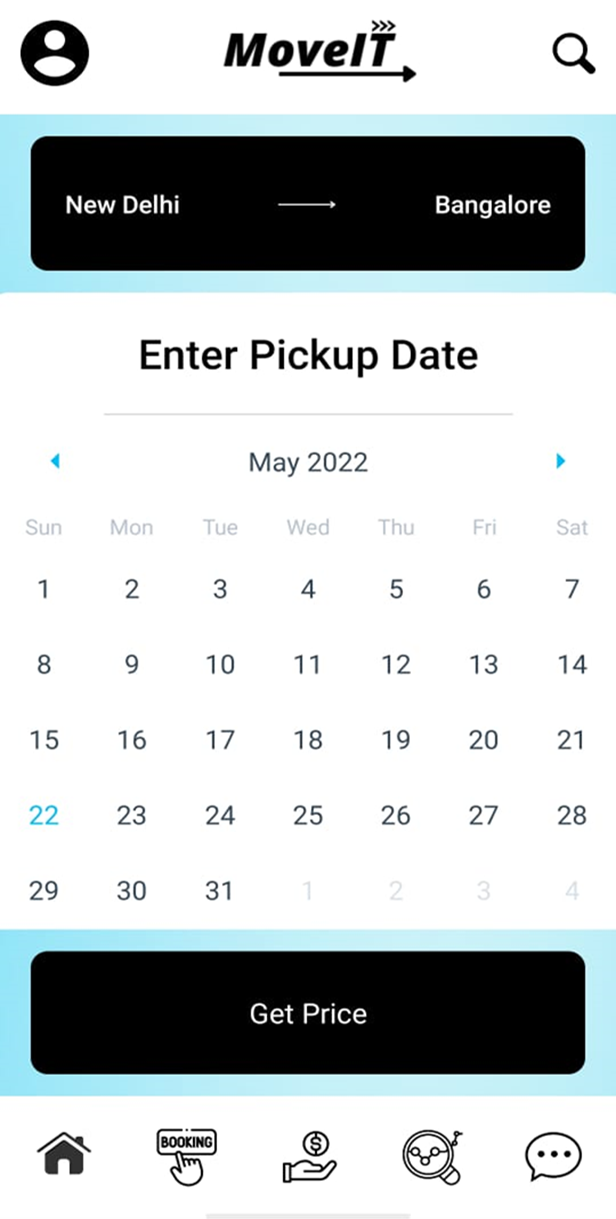Select May 16 in the calendar
Viewport: 616px width, 1219px height.
coord(132,740)
